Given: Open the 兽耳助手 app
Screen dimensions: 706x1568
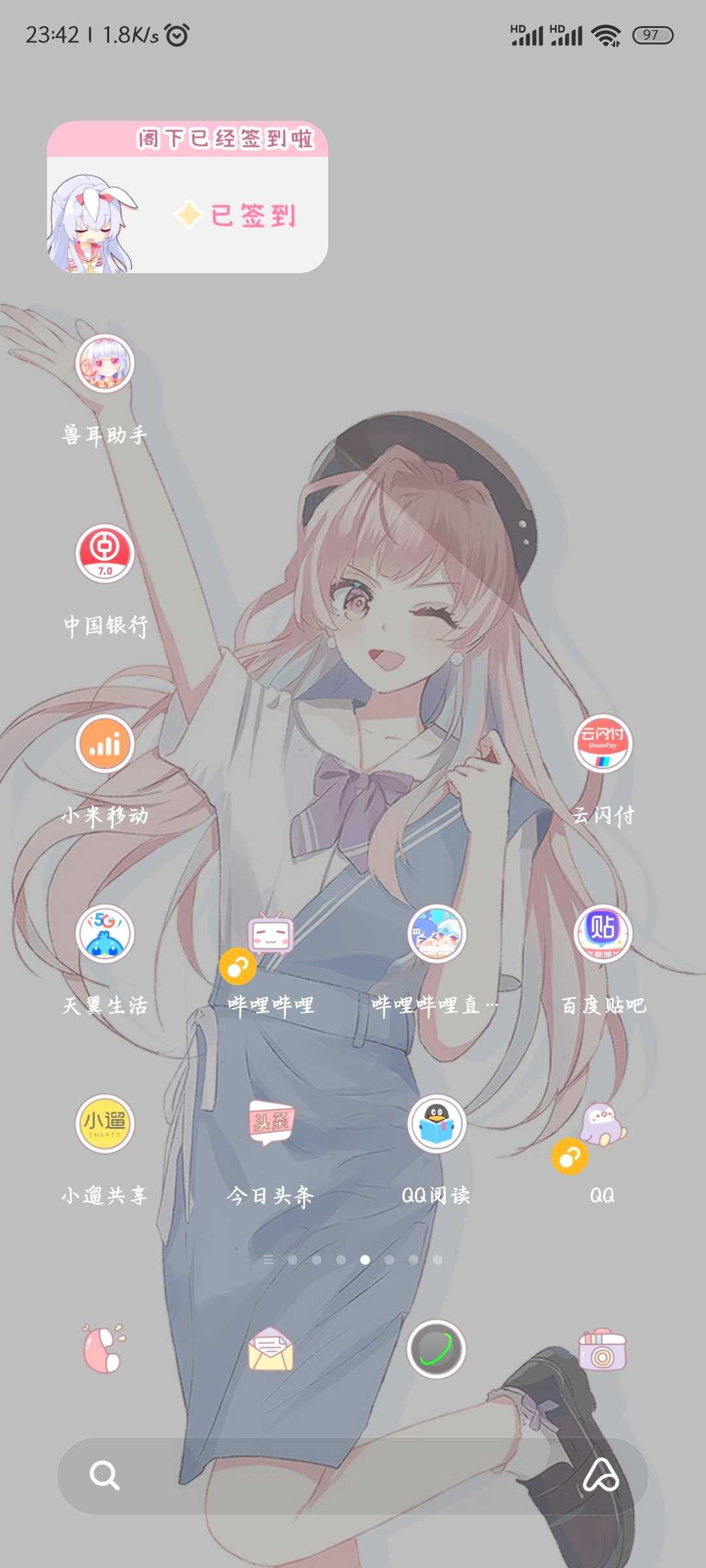Looking at the screenshot, I should point(105,363).
